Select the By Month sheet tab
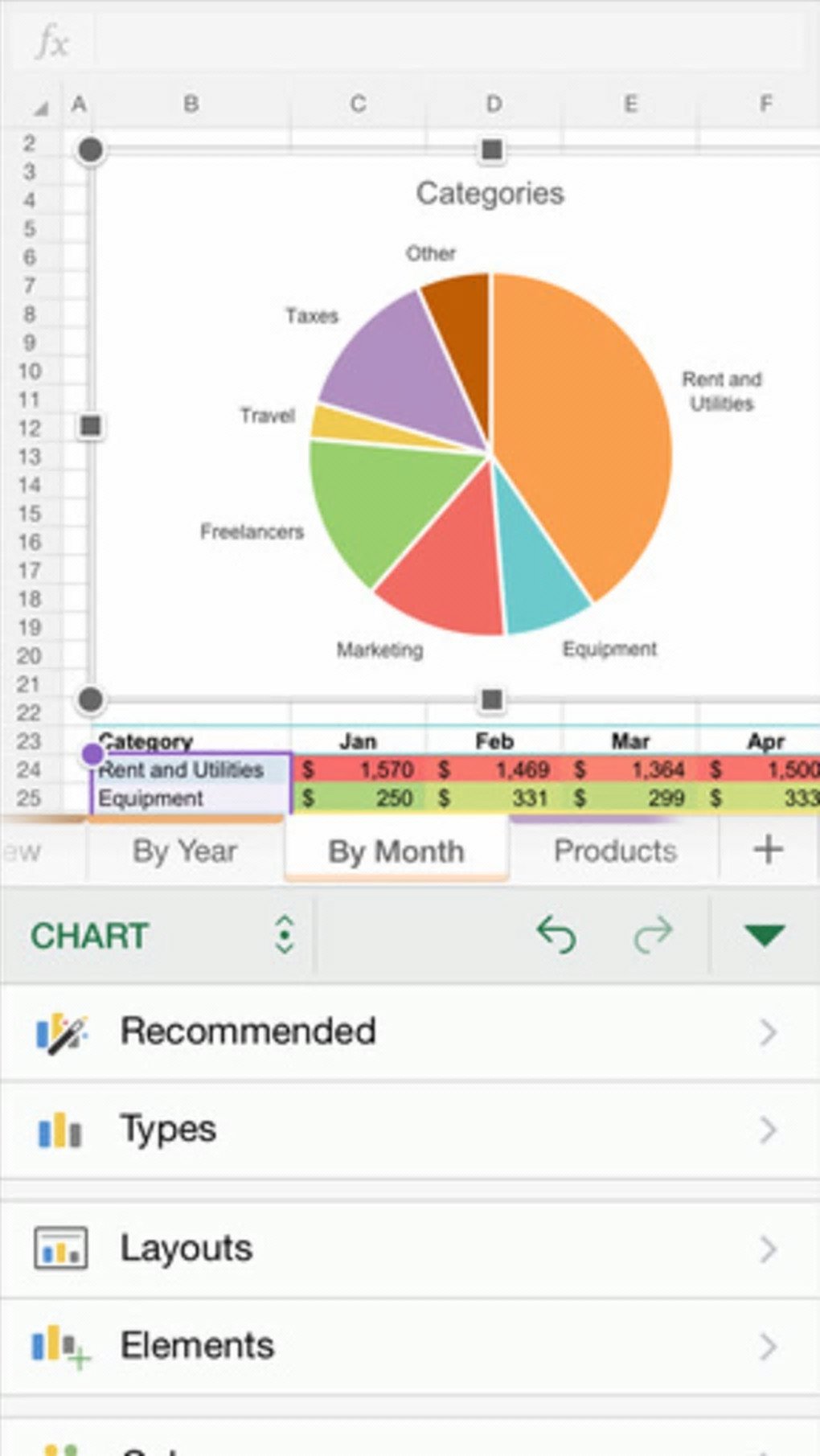The height and width of the screenshot is (1456, 820). point(396,851)
